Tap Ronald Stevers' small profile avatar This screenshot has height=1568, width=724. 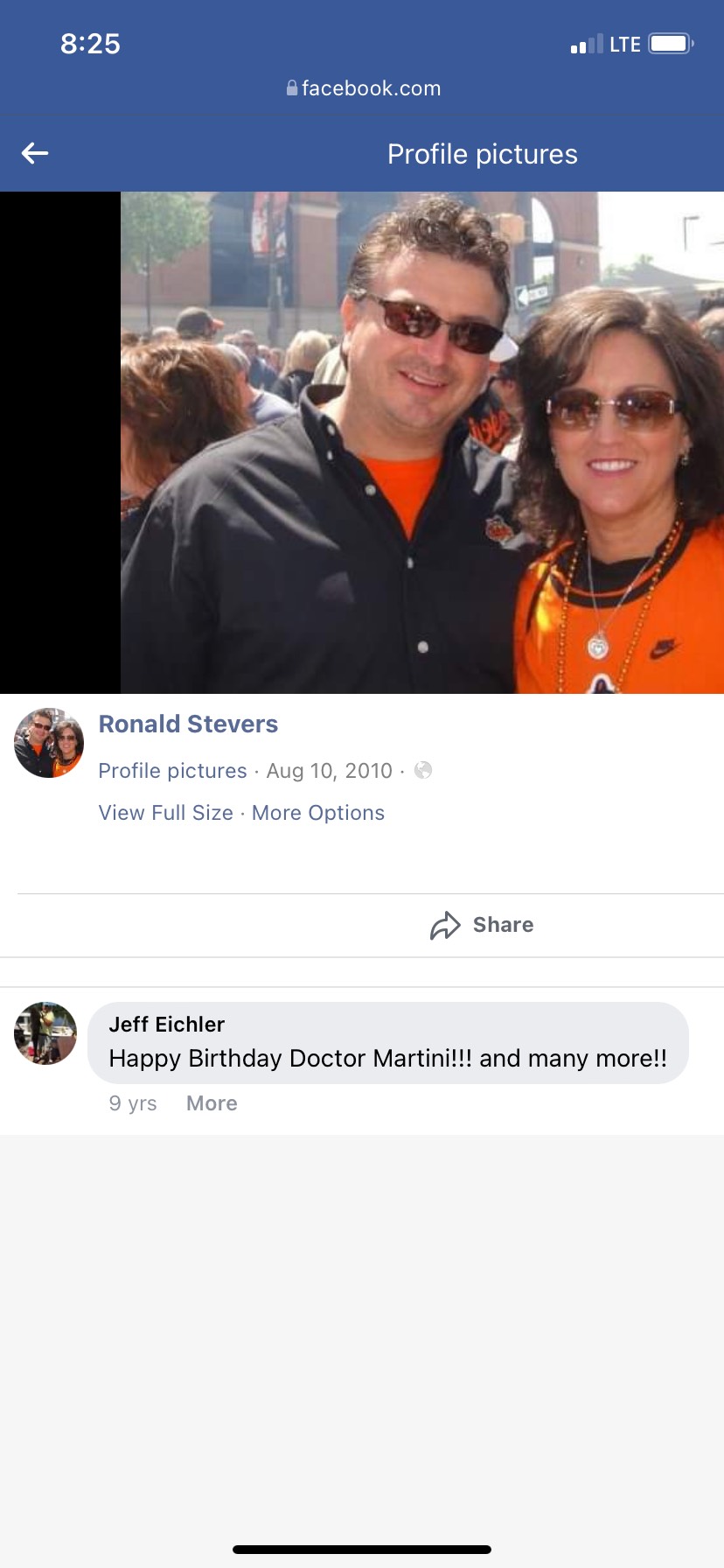click(49, 743)
